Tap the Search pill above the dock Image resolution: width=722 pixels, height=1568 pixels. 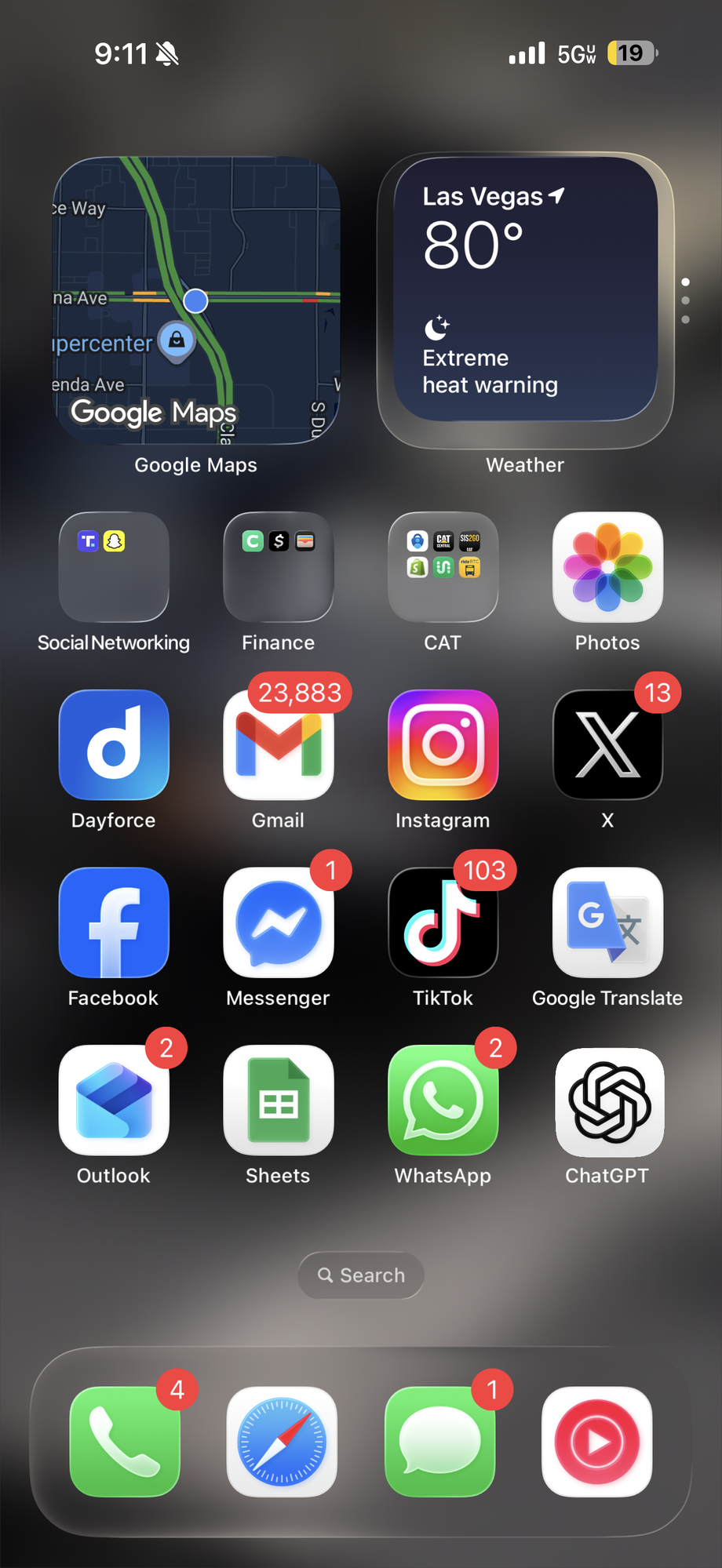(x=361, y=1275)
